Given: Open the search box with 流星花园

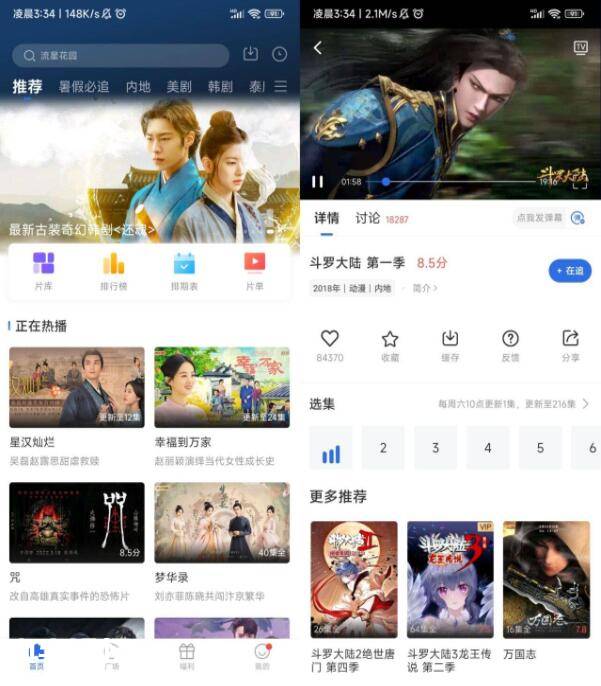Looking at the screenshot, I should pyautogui.click(x=120, y=56).
